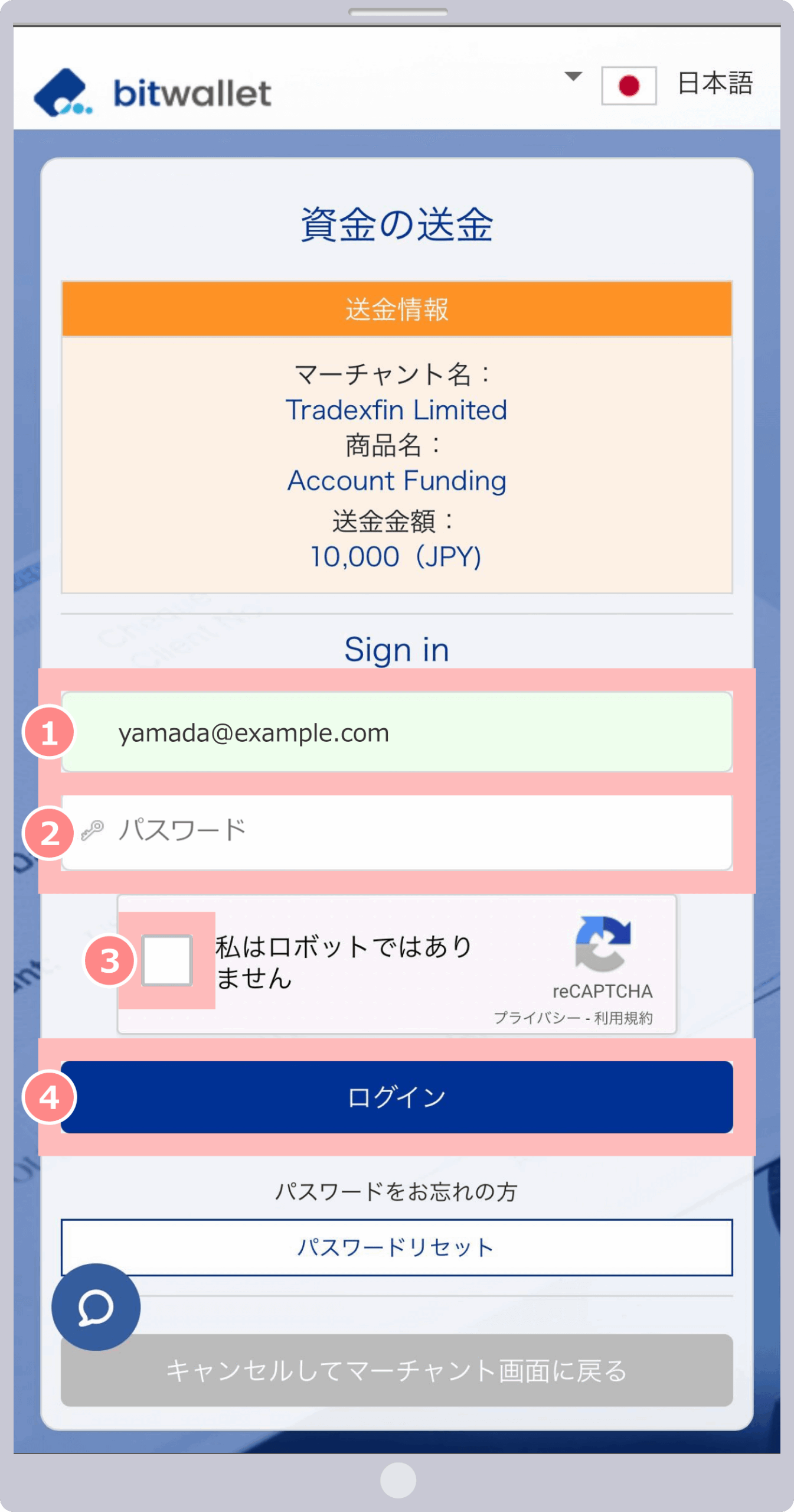Open reCAPTCHA 利用規約 link

623,1018
